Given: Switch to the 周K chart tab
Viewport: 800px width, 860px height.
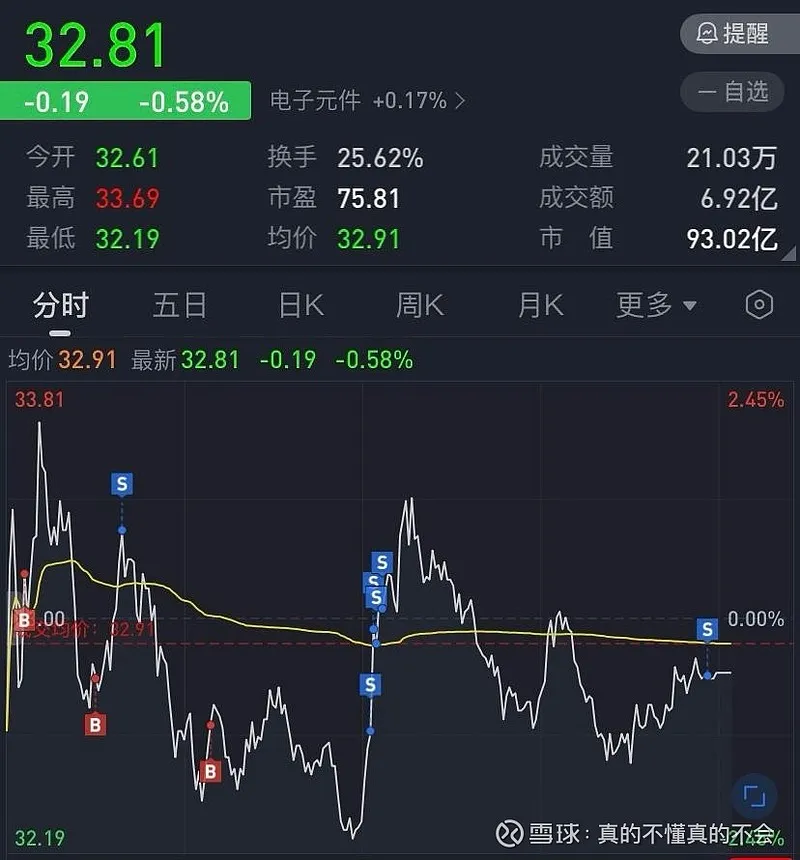Looking at the screenshot, I should 420,305.
